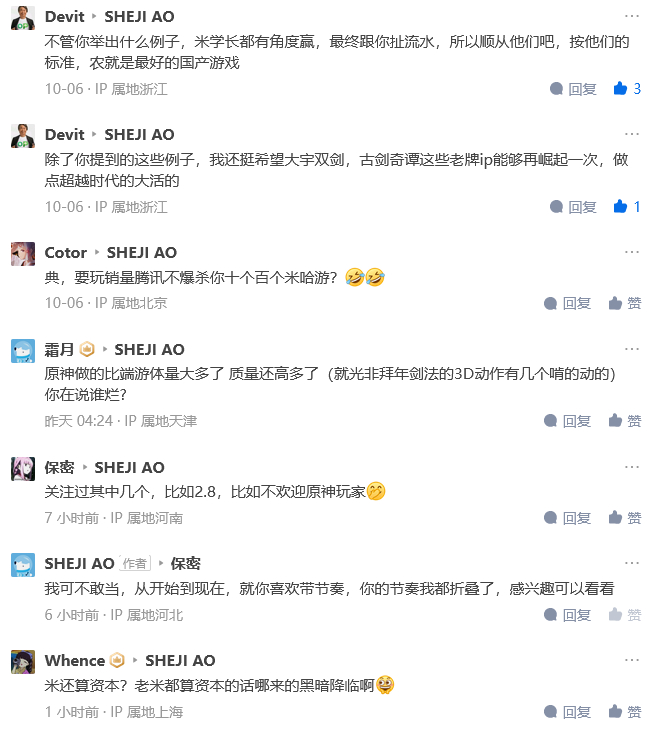Screen dimensions: 652x732
Task: Reply to Devit's comment about 米学长
Action: click(573, 89)
